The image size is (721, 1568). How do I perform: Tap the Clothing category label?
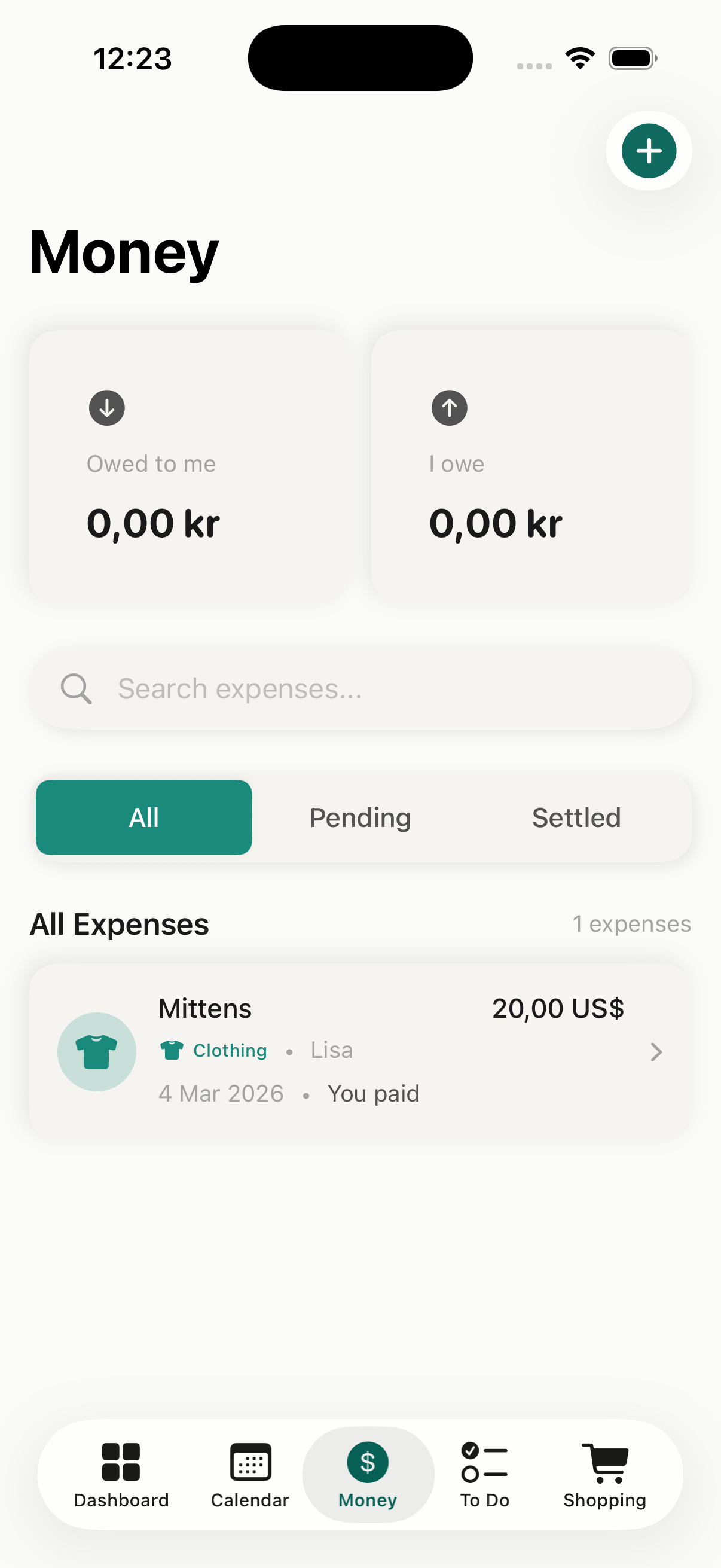tap(230, 1050)
